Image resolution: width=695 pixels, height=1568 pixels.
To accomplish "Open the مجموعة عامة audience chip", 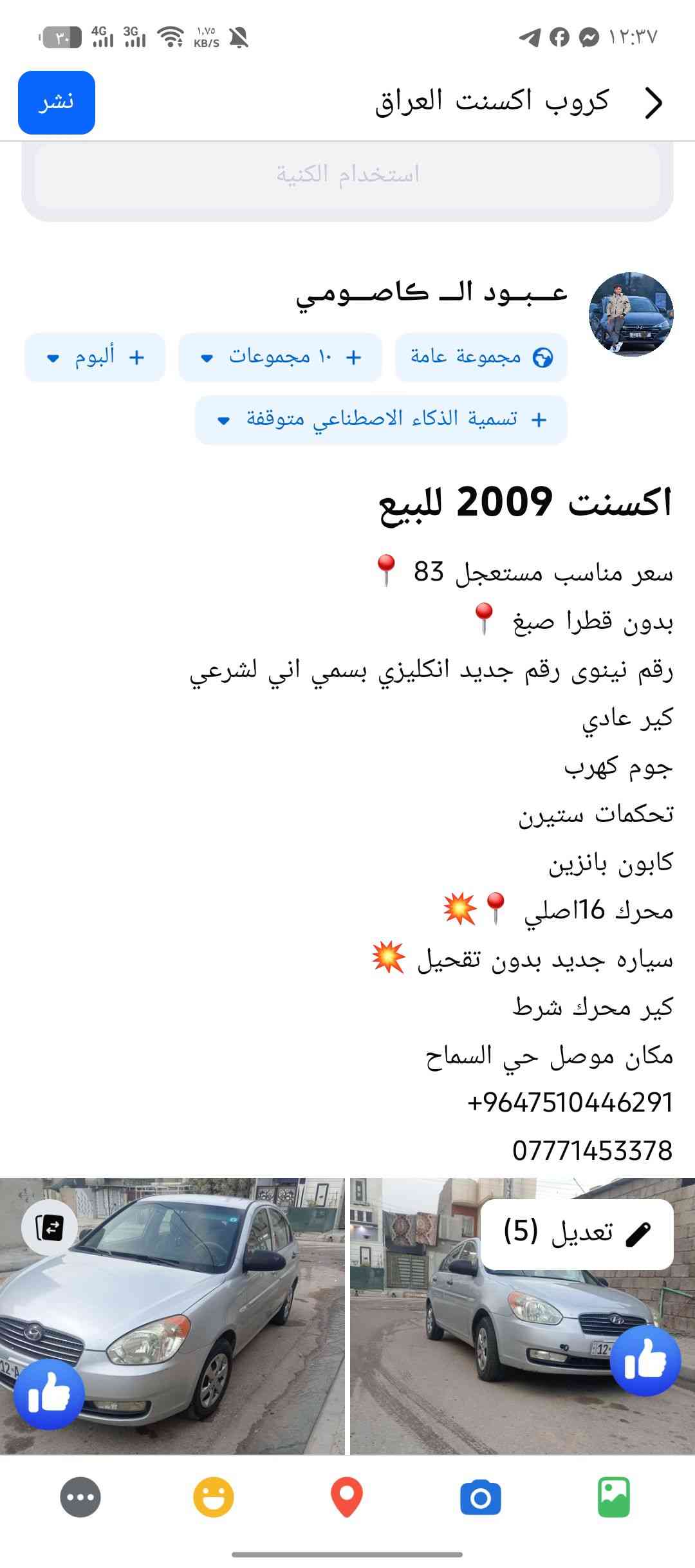I will [x=481, y=357].
